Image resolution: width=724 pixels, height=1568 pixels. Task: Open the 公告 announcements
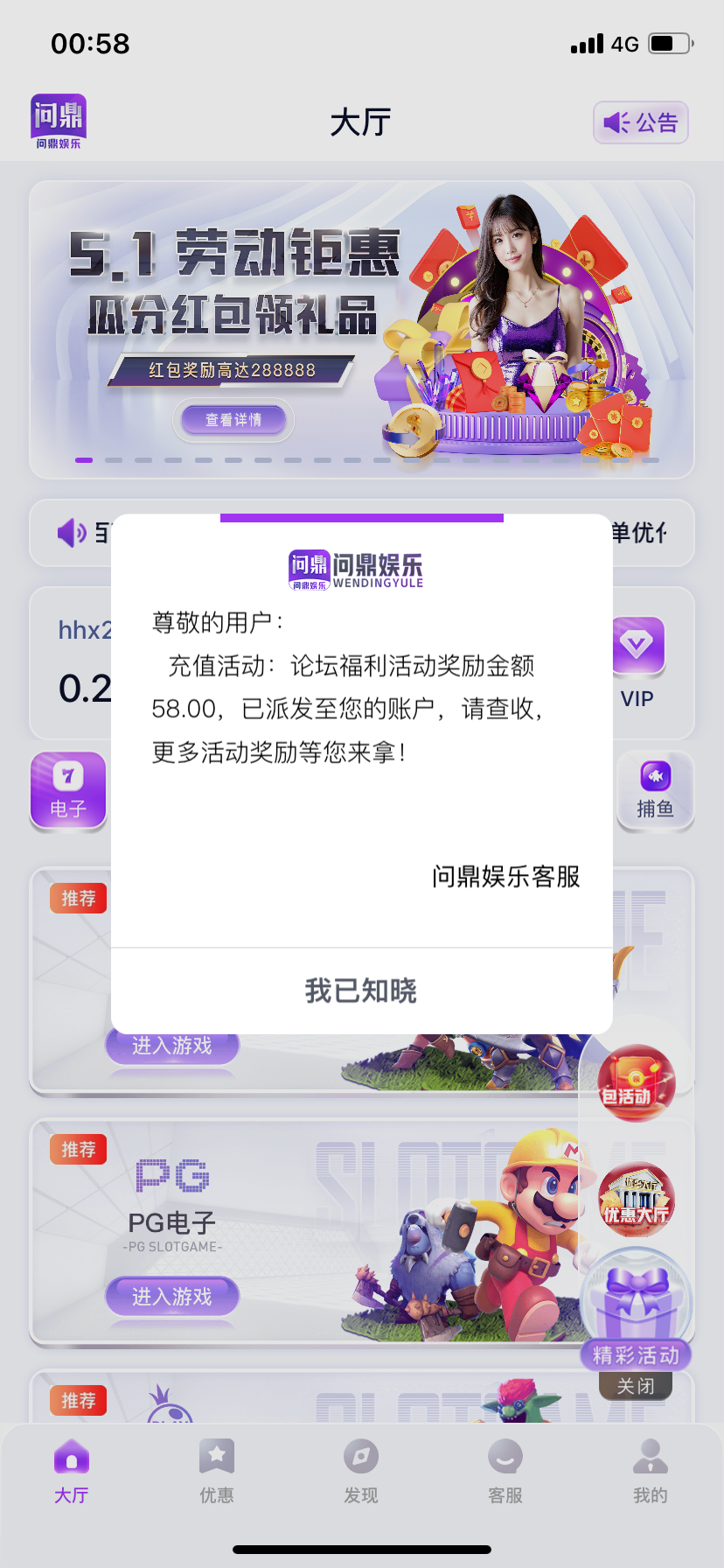tap(641, 122)
